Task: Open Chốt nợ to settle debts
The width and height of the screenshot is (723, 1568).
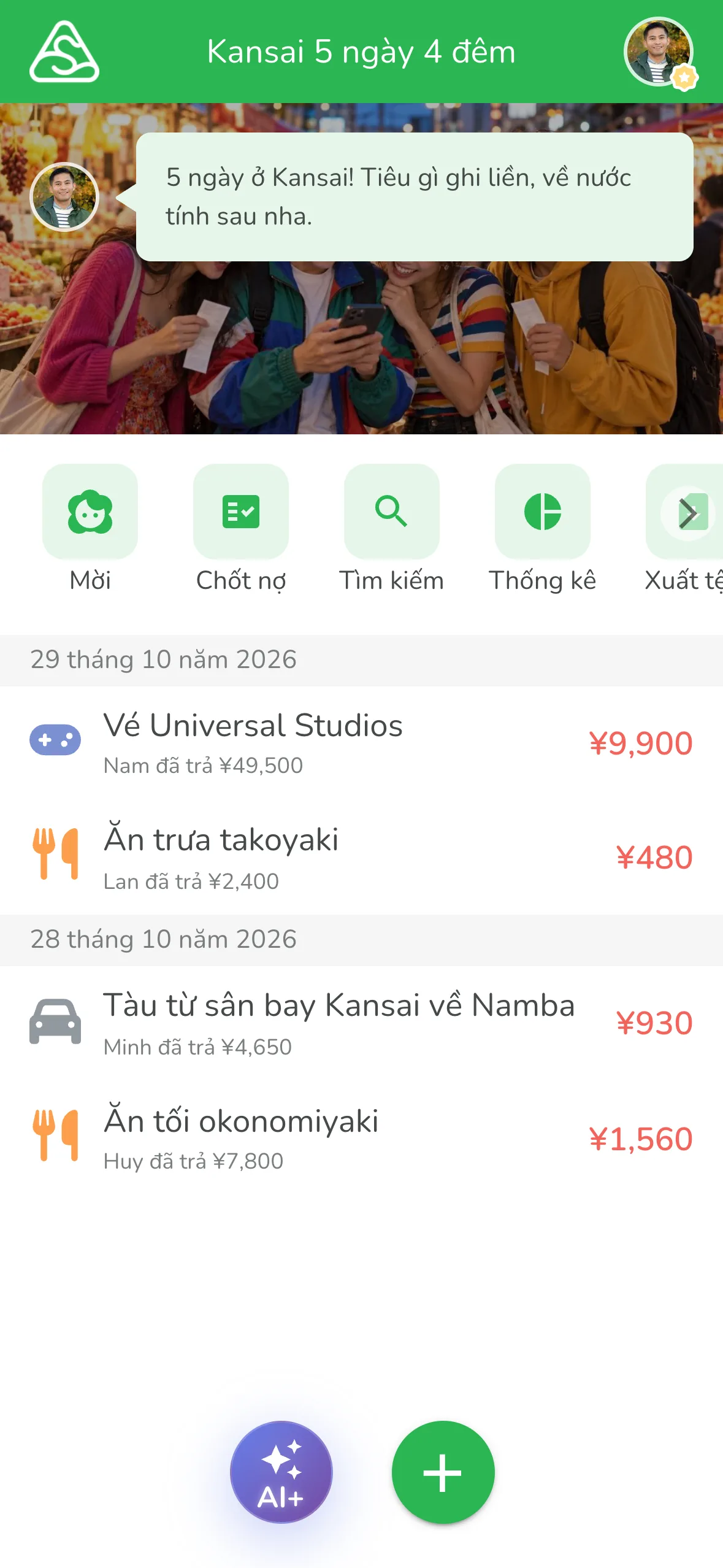Action: point(241,529)
